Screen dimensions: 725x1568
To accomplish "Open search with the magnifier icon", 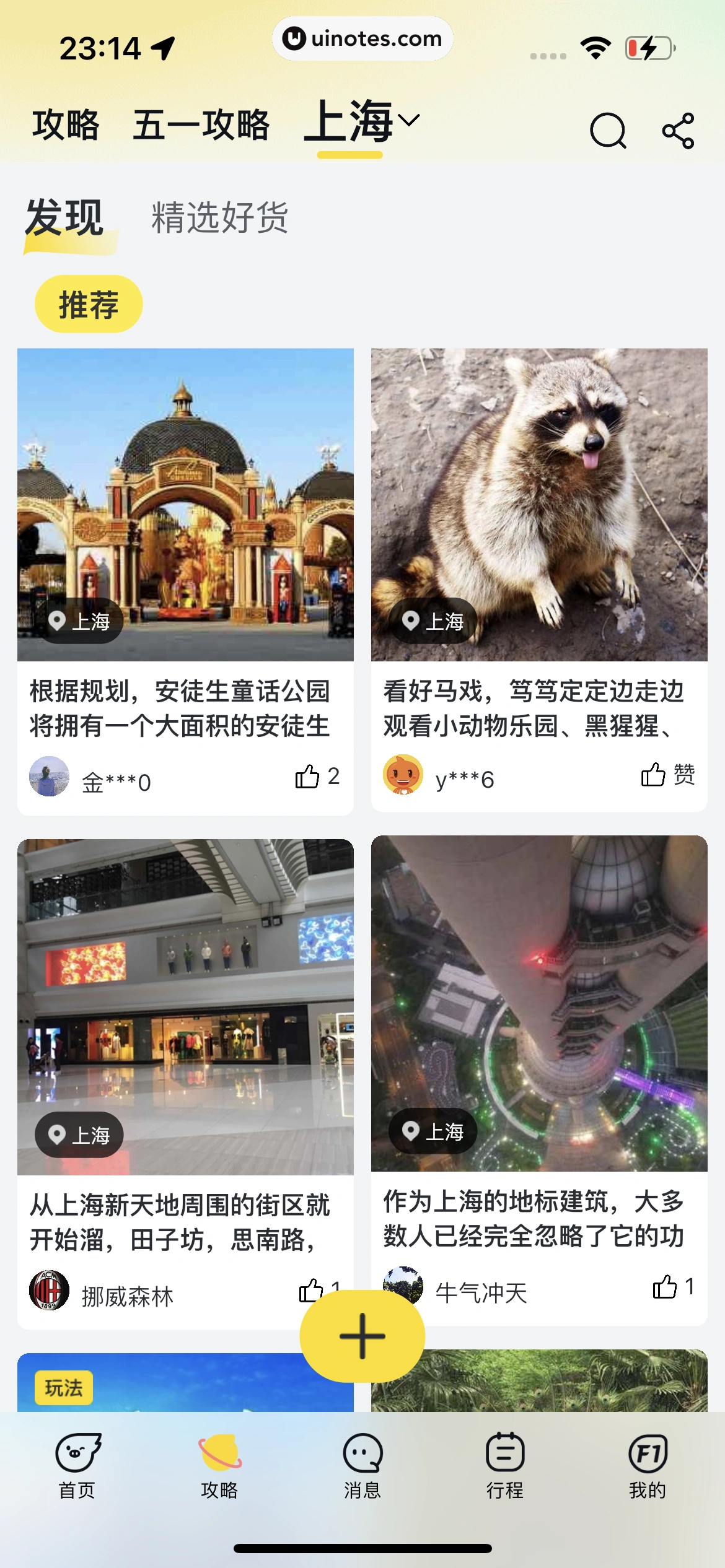I will pyautogui.click(x=607, y=132).
